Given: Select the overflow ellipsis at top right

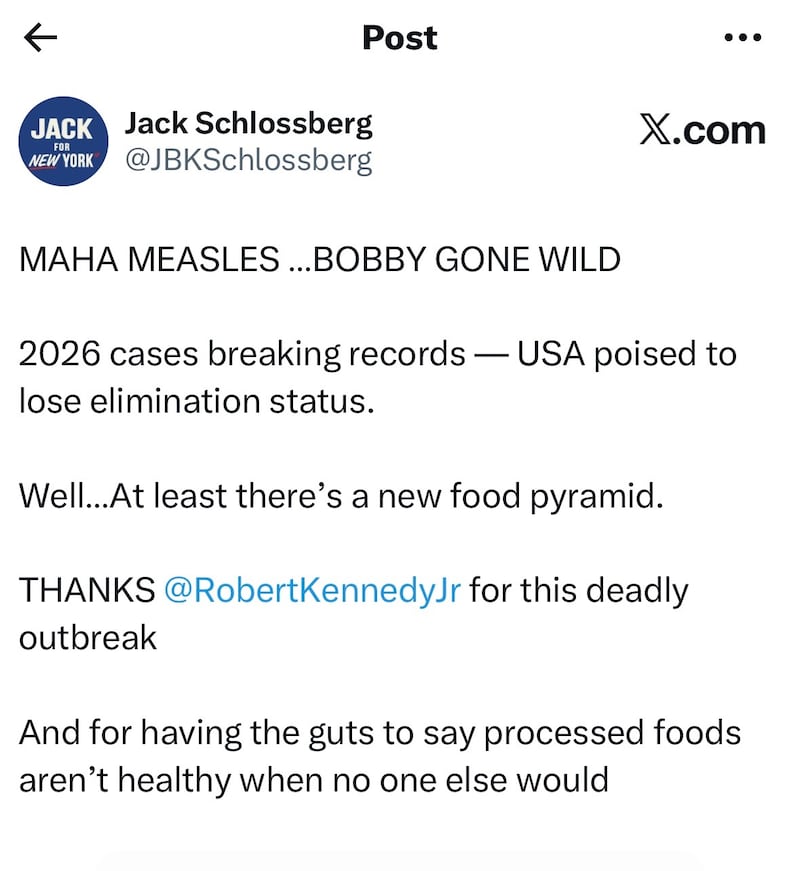Looking at the screenshot, I should pyautogui.click(x=742, y=38).
